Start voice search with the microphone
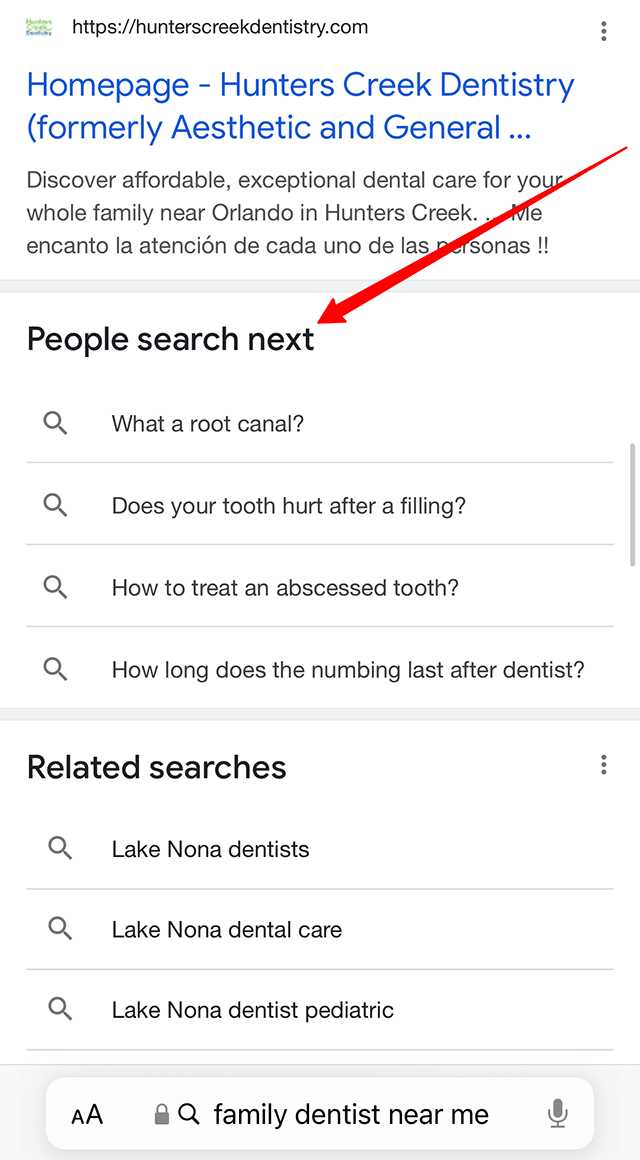640x1160 pixels. point(557,1113)
